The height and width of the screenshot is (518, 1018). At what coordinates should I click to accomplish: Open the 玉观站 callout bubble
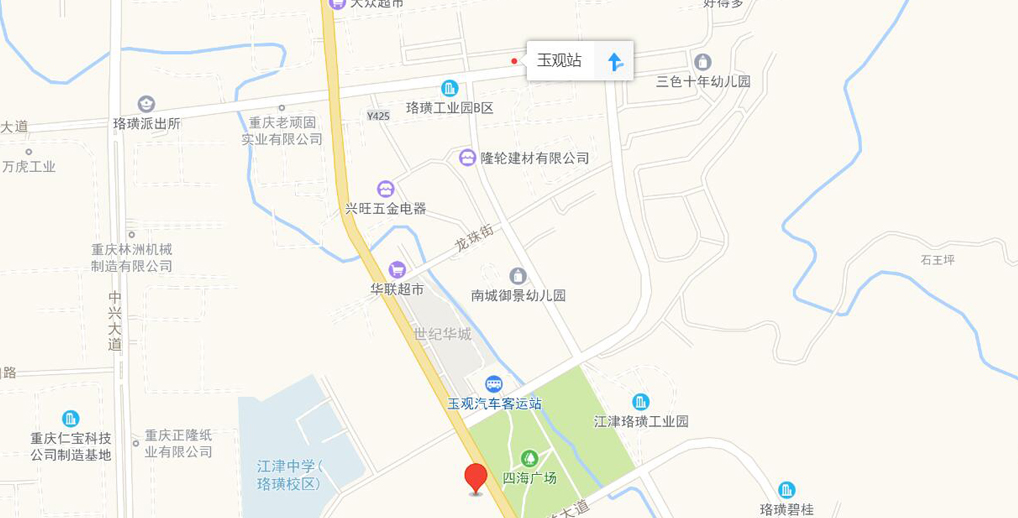[560, 61]
